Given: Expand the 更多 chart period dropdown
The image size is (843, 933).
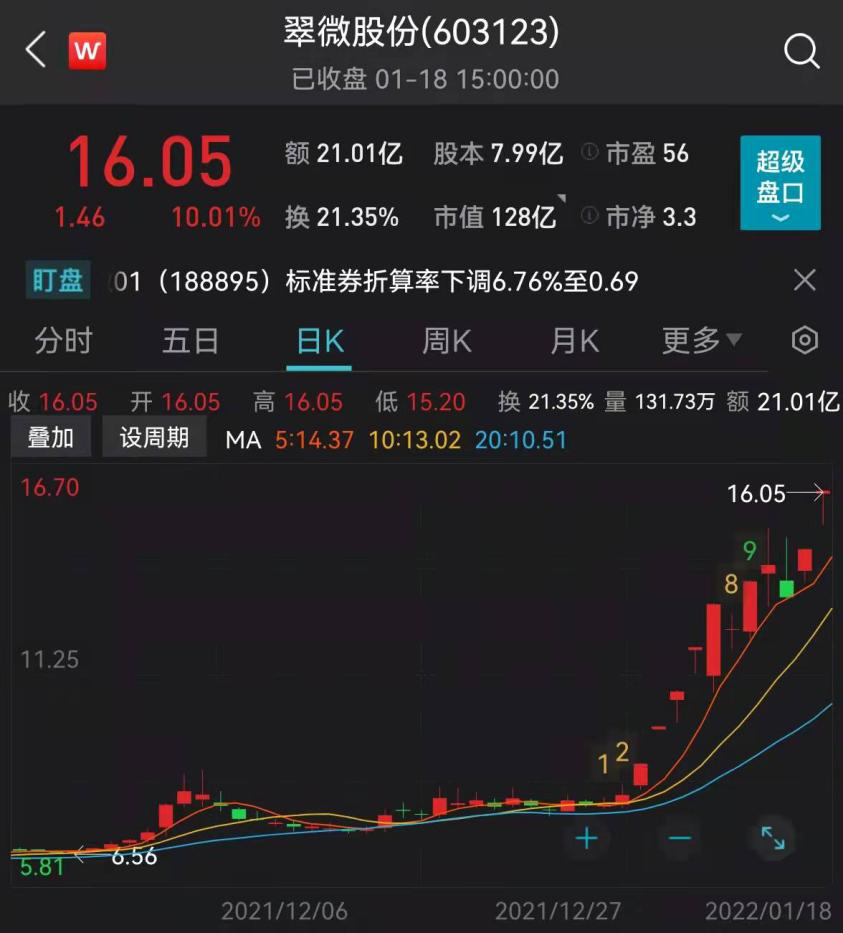Looking at the screenshot, I should click(701, 341).
